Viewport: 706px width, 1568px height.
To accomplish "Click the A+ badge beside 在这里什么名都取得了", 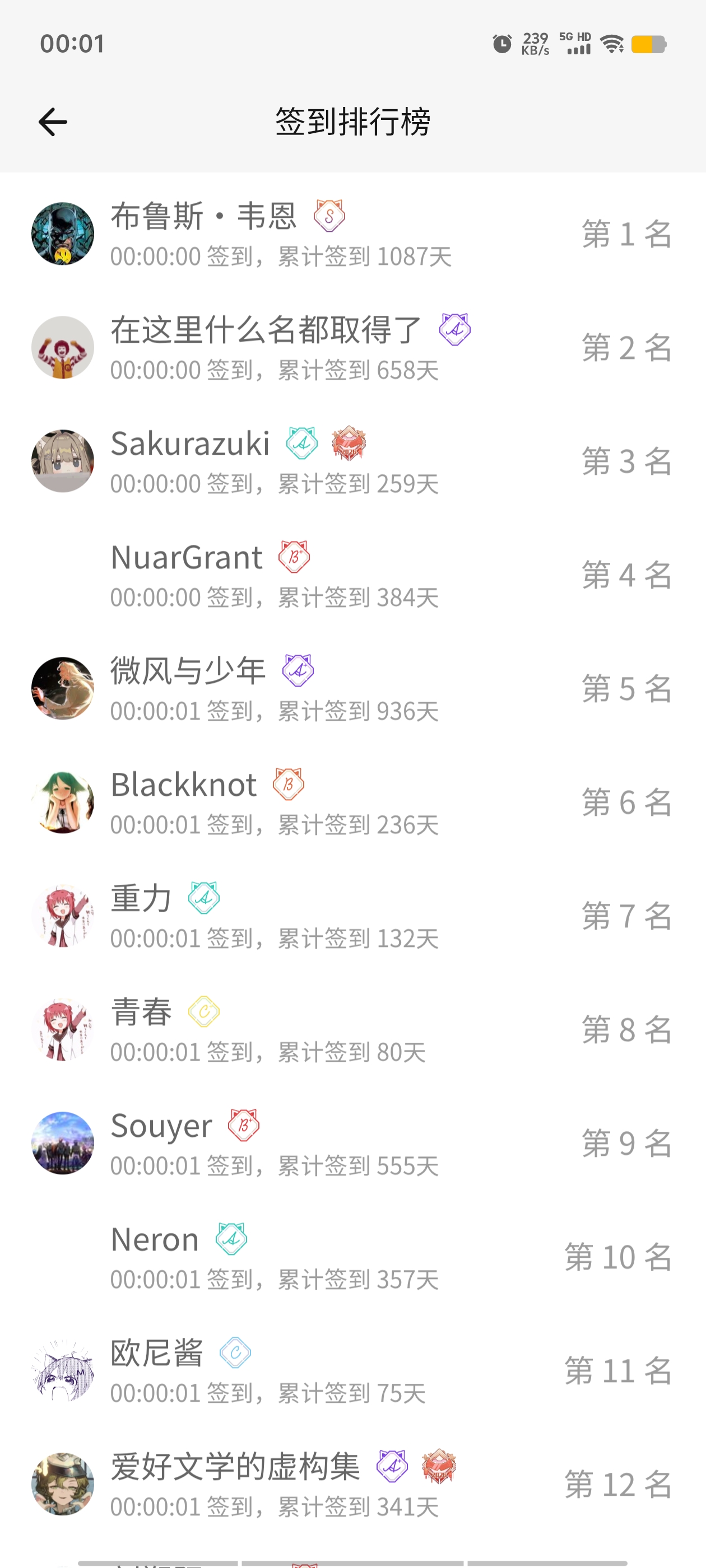I will (x=454, y=329).
